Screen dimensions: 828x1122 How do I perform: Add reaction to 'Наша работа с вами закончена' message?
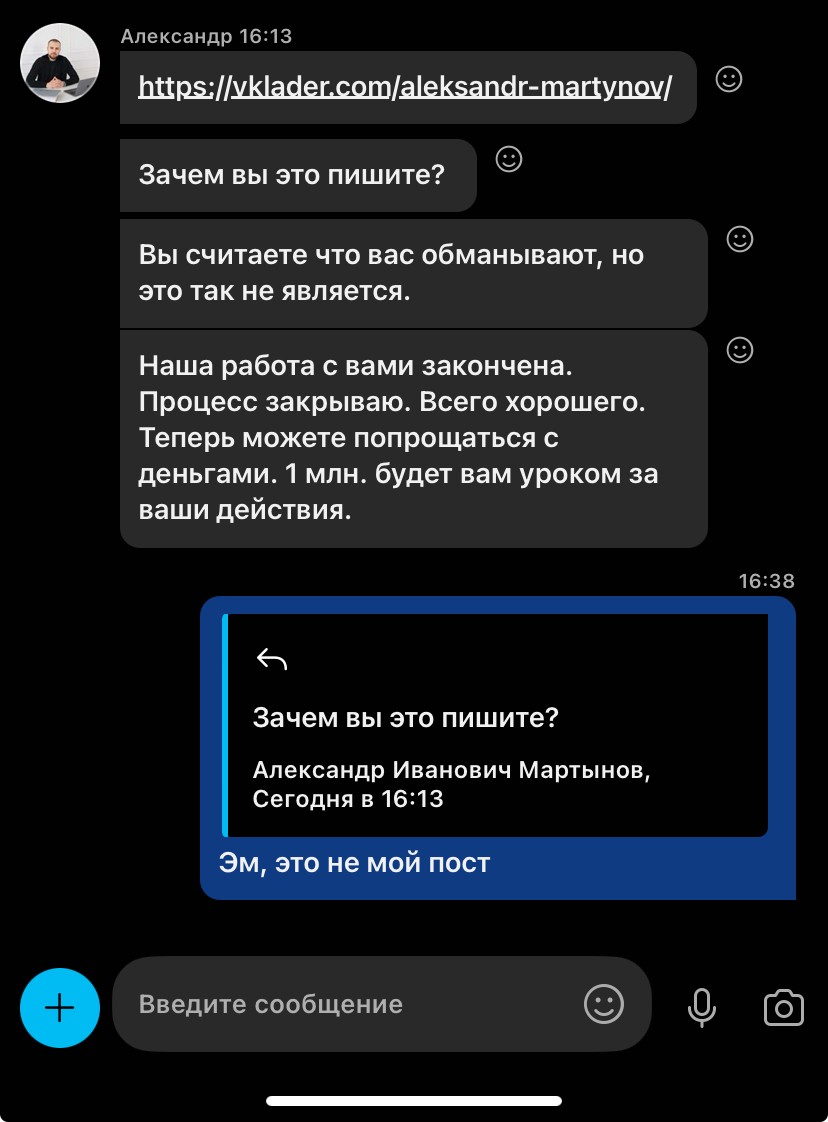(739, 349)
